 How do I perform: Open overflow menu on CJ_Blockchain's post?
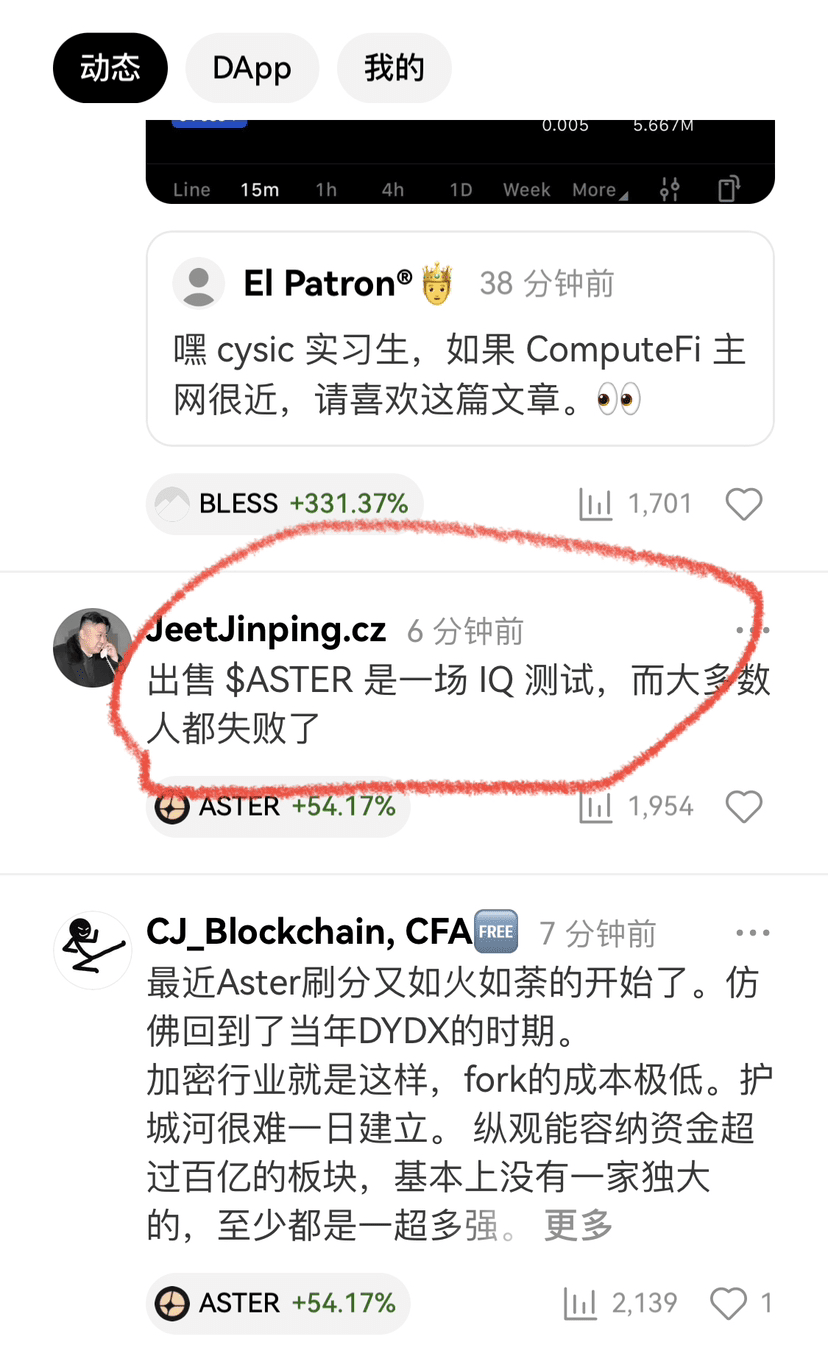pos(752,933)
